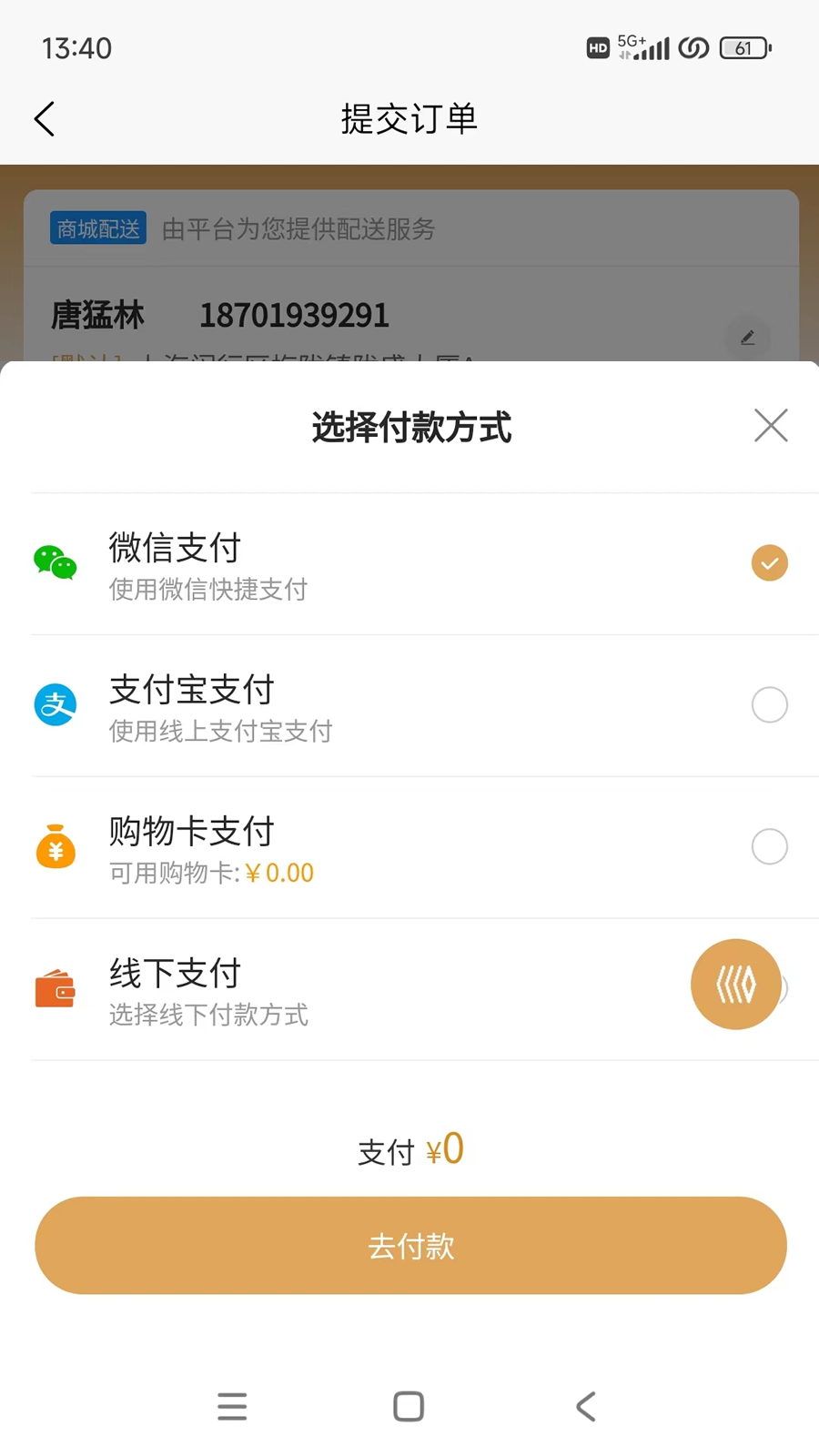Tap the home button in navigation bar
The width and height of the screenshot is (819, 1456).
pyautogui.click(x=408, y=1406)
